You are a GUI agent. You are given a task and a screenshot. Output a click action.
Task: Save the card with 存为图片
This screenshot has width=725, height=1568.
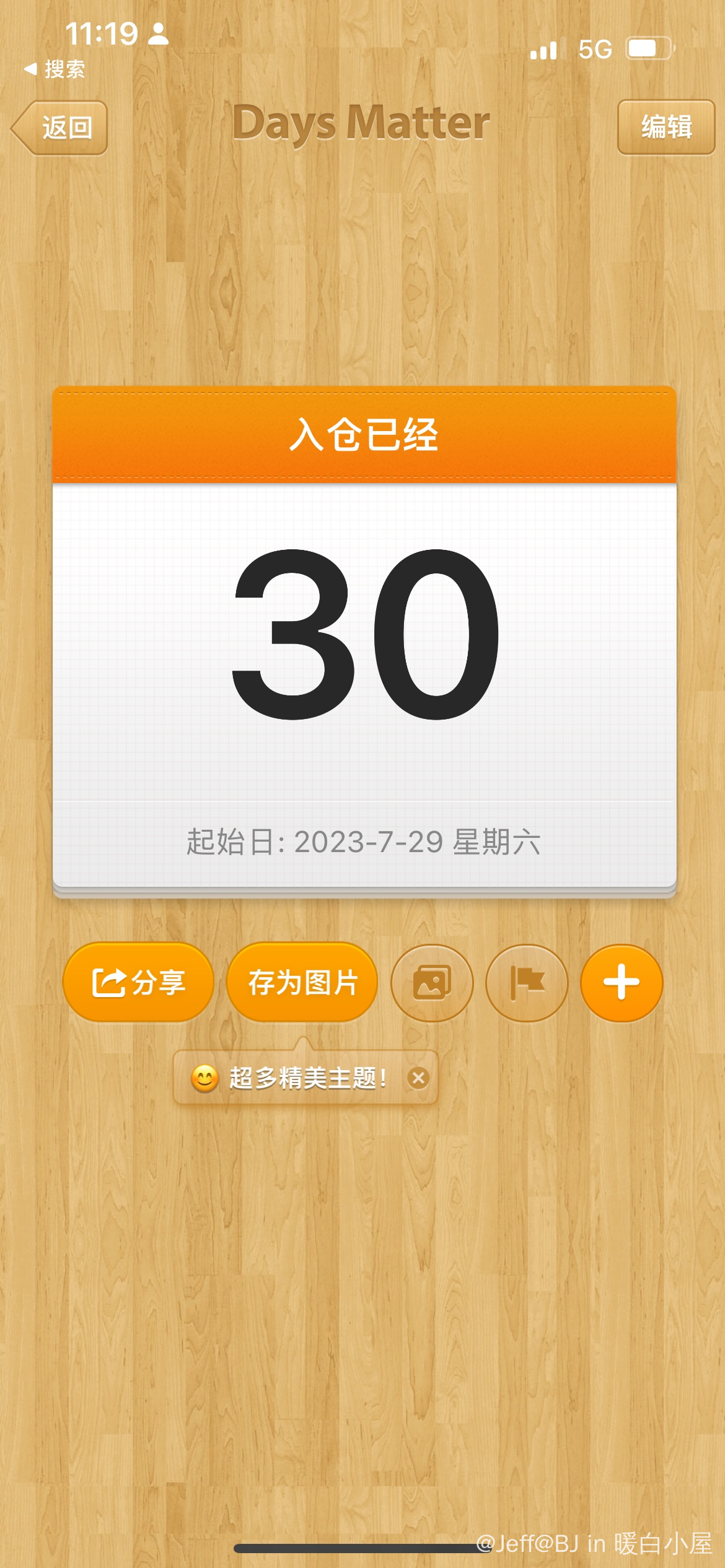[x=302, y=982]
